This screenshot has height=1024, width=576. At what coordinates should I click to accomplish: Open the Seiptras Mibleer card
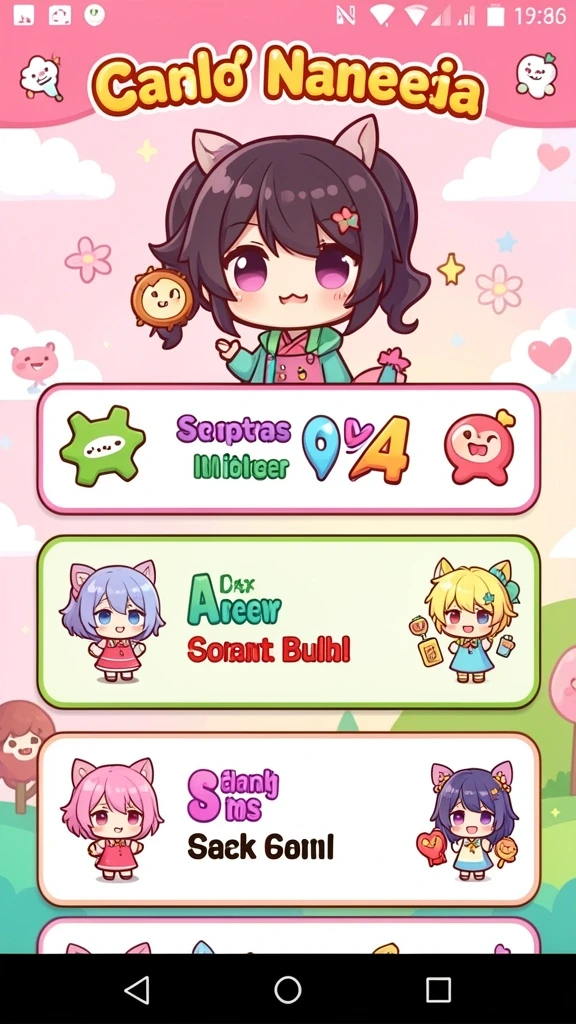tap(288, 449)
